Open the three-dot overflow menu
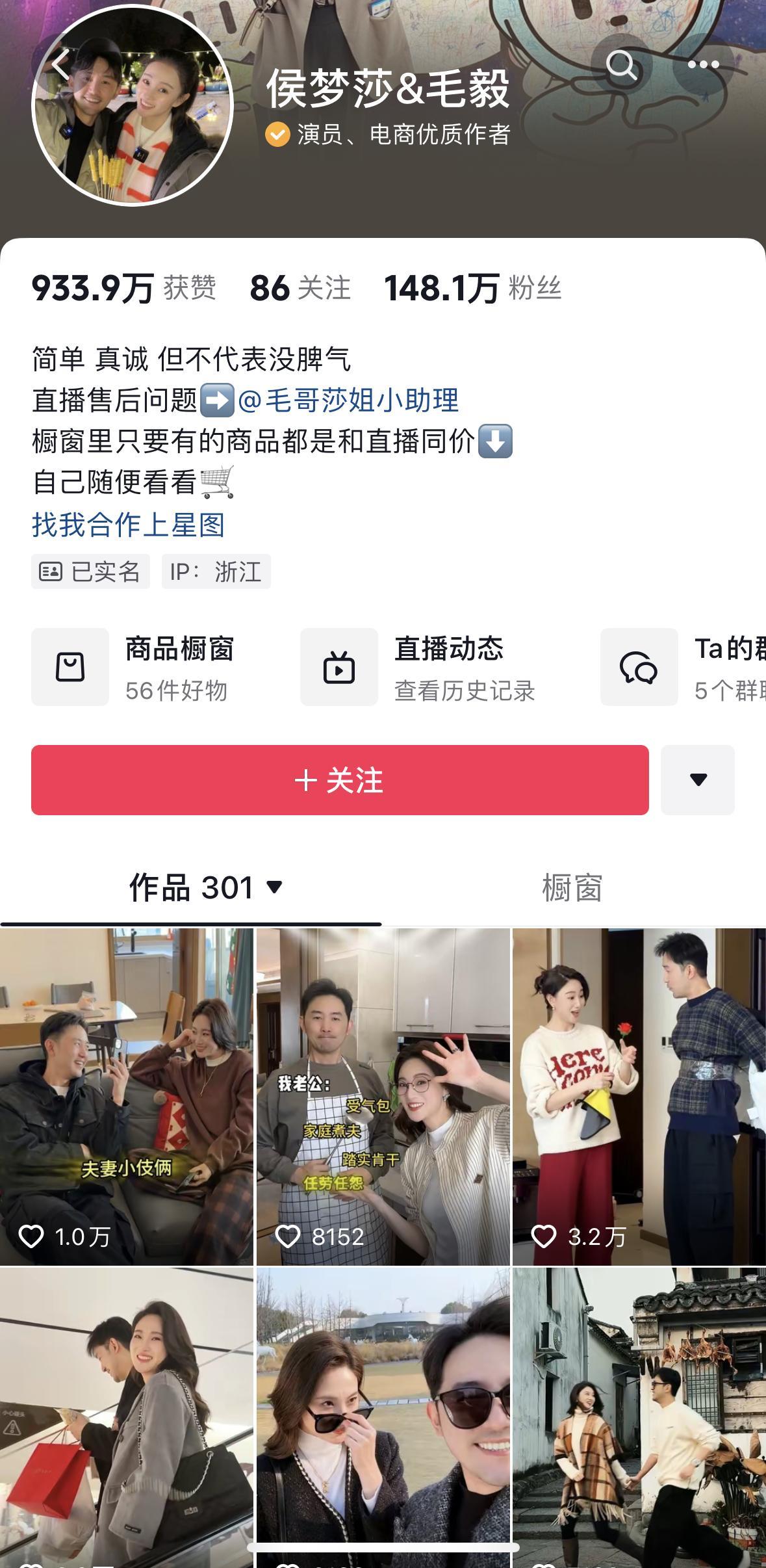The image size is (766, 1568). (x=703, y=65)
